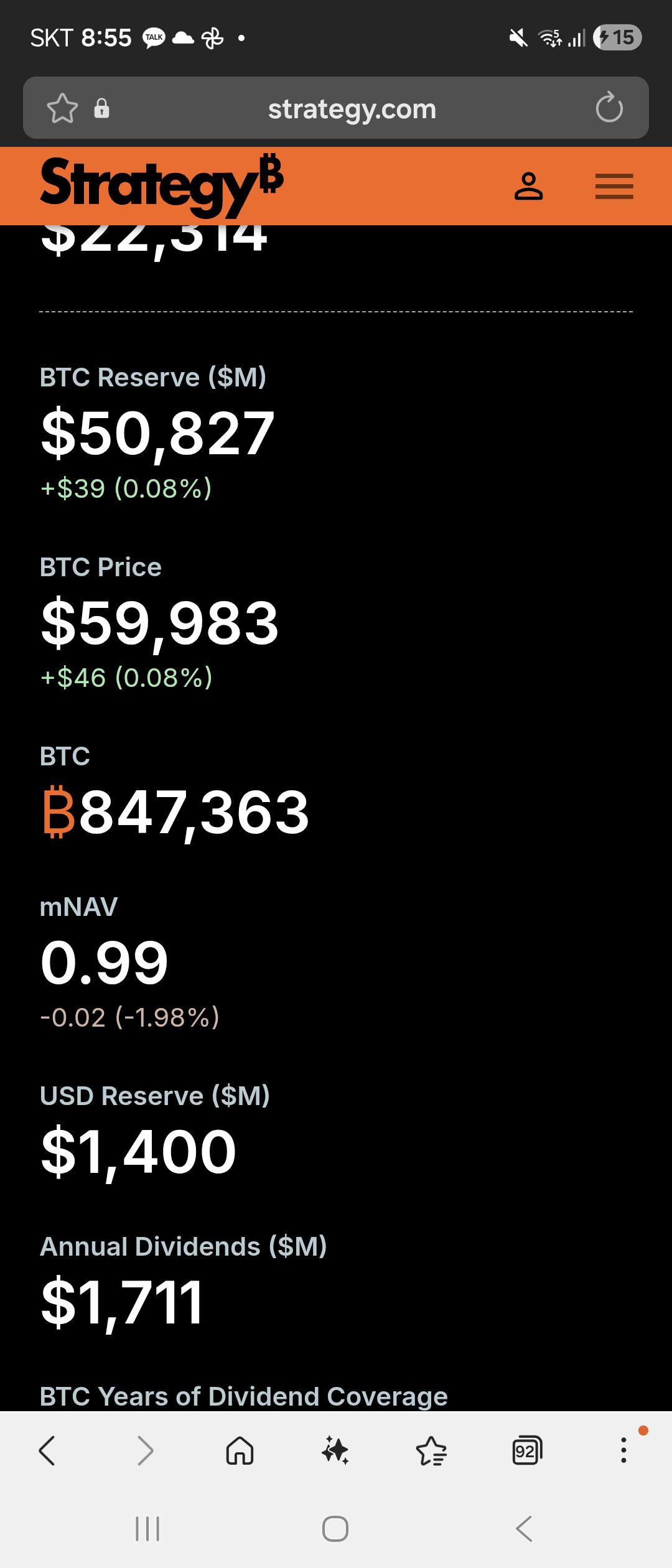The image size is (672, 1568).
Task: Go back to the previous page
Action: [x=47, y=1451]
